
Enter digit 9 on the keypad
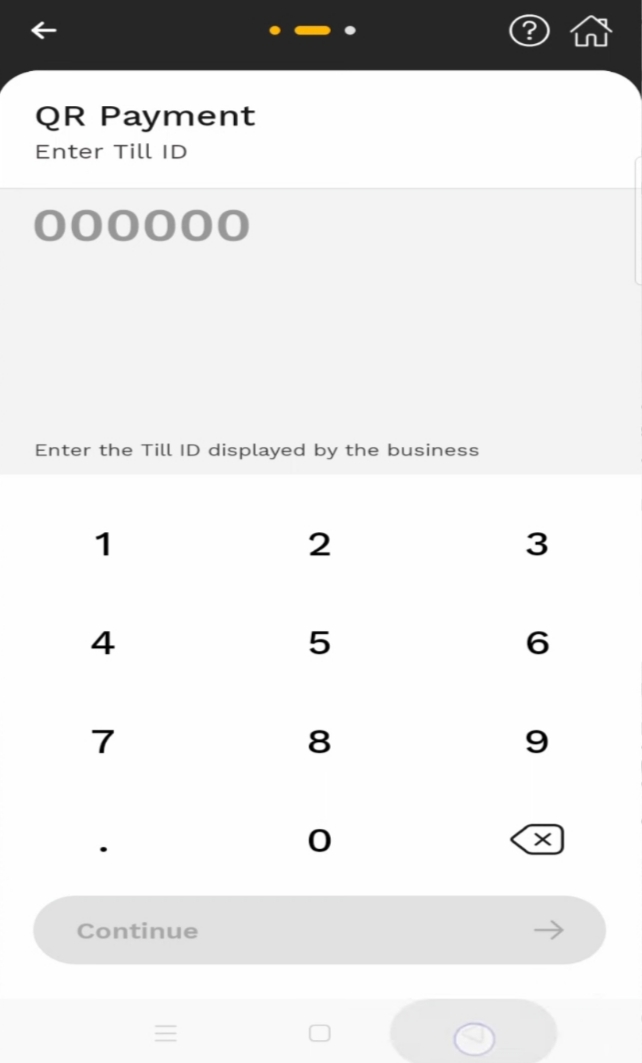click(x=537, y=741)
